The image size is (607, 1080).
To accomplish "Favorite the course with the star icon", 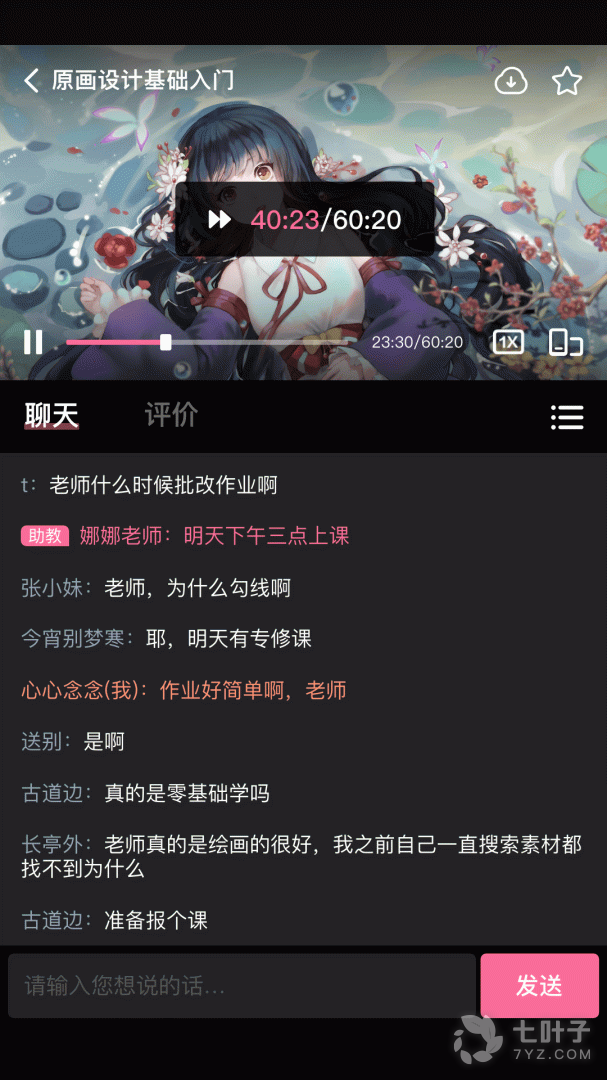I will pos(567,81).
